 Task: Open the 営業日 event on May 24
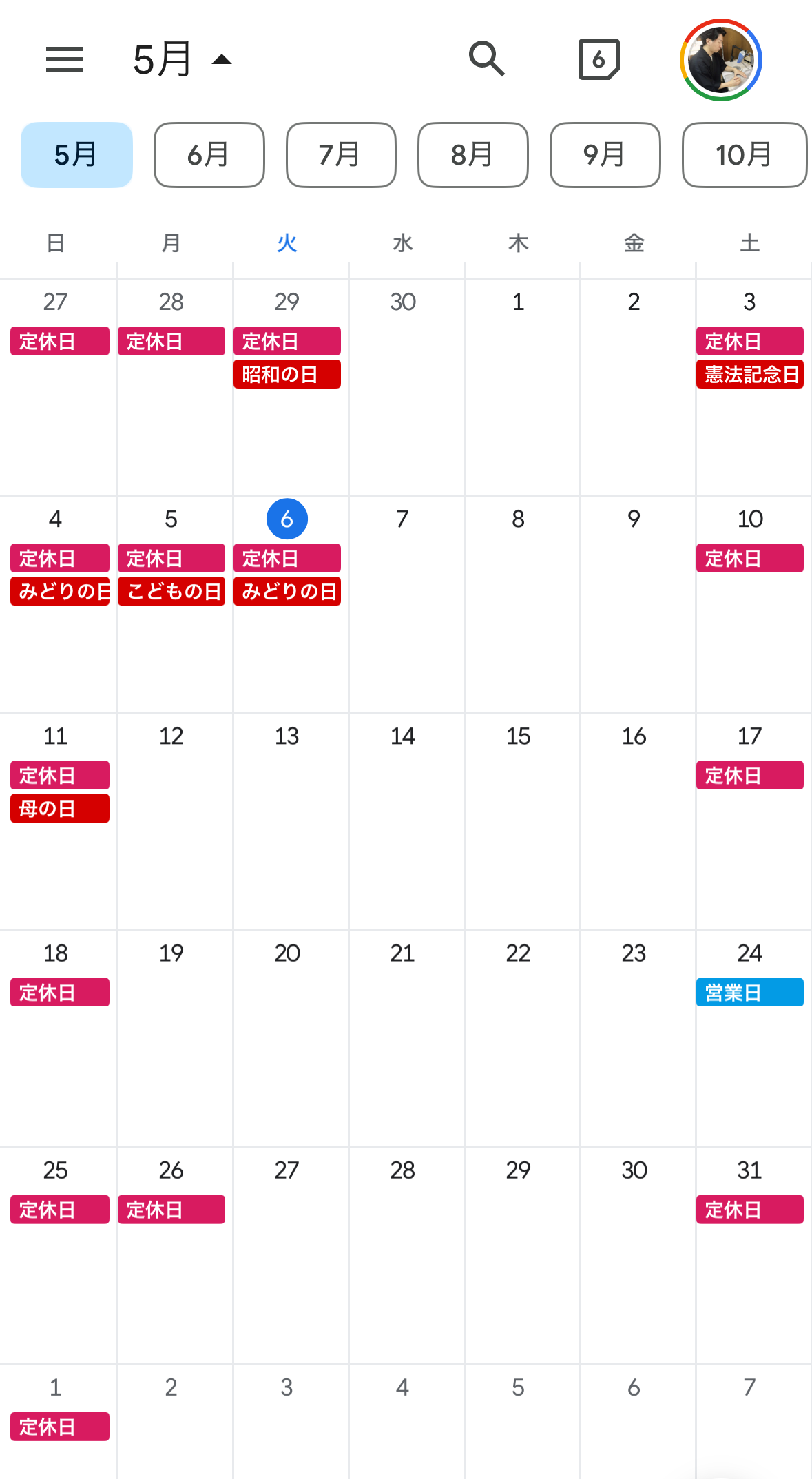click(x=750, y=993)
